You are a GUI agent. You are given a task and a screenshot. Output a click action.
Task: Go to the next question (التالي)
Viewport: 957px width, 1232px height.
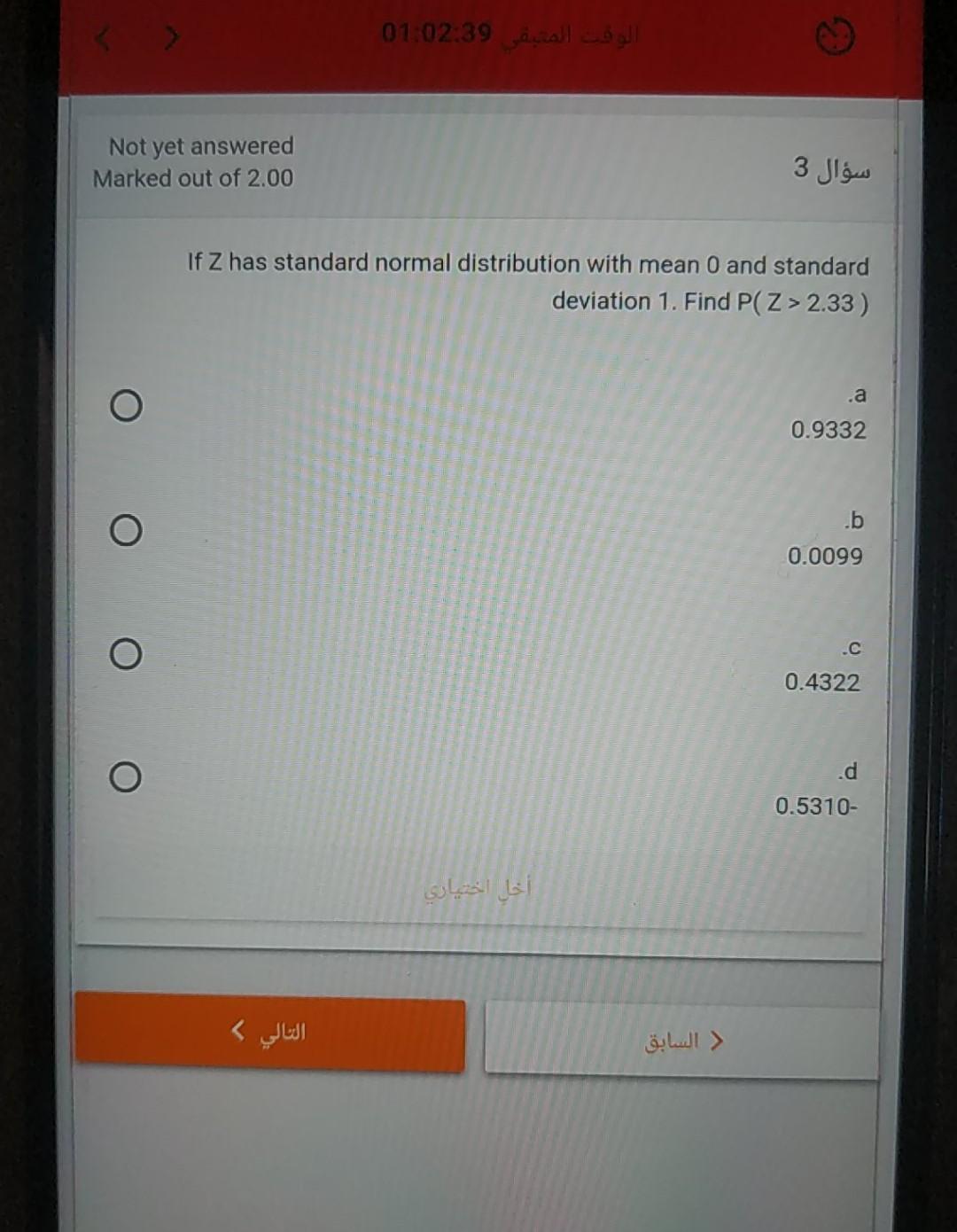(269, 1033)
